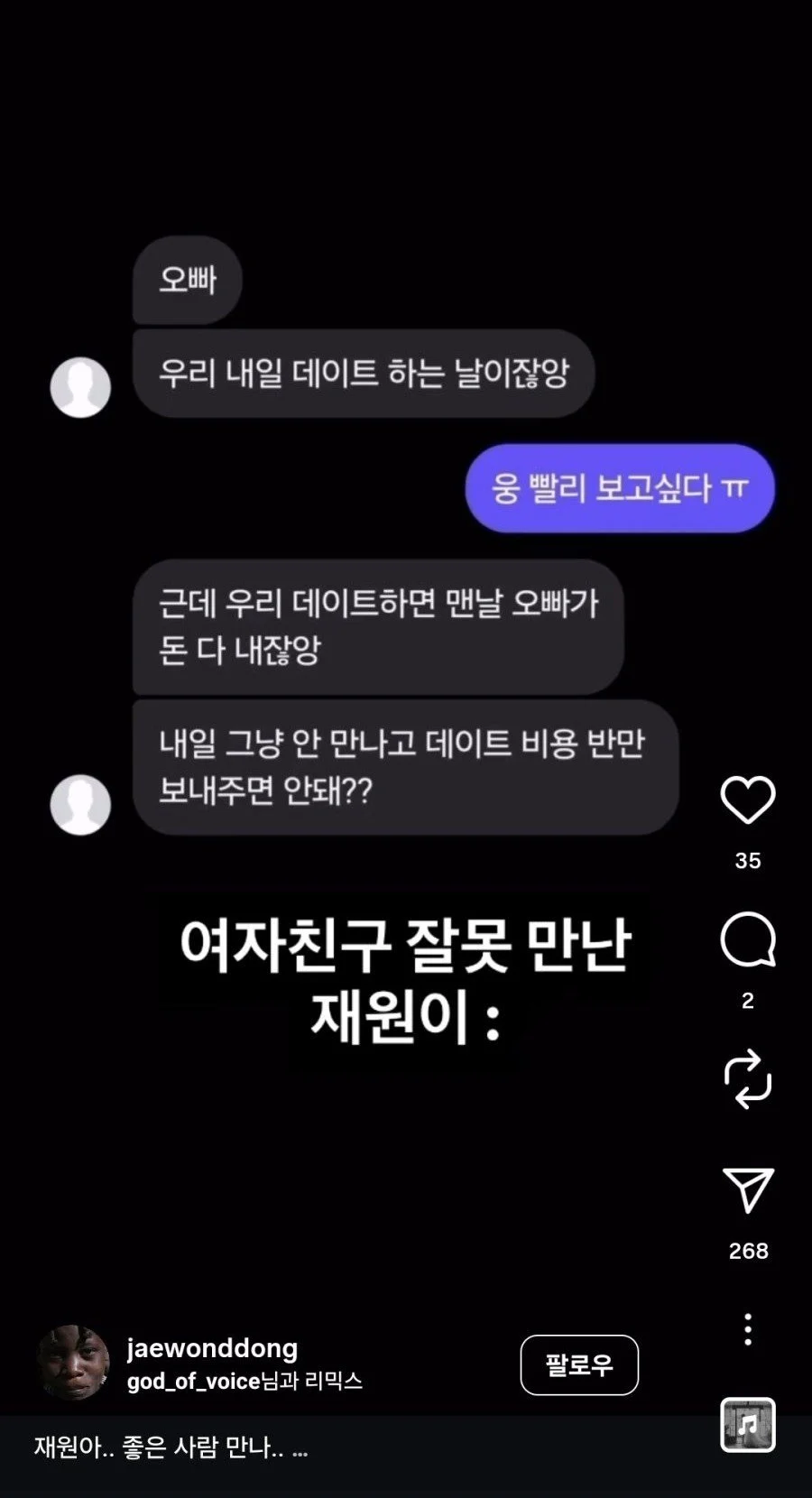Open jaewonddong's profile from the username
Image resolution: width=812 pixels, height=1498 pixels.
(x=212, y=1348)
